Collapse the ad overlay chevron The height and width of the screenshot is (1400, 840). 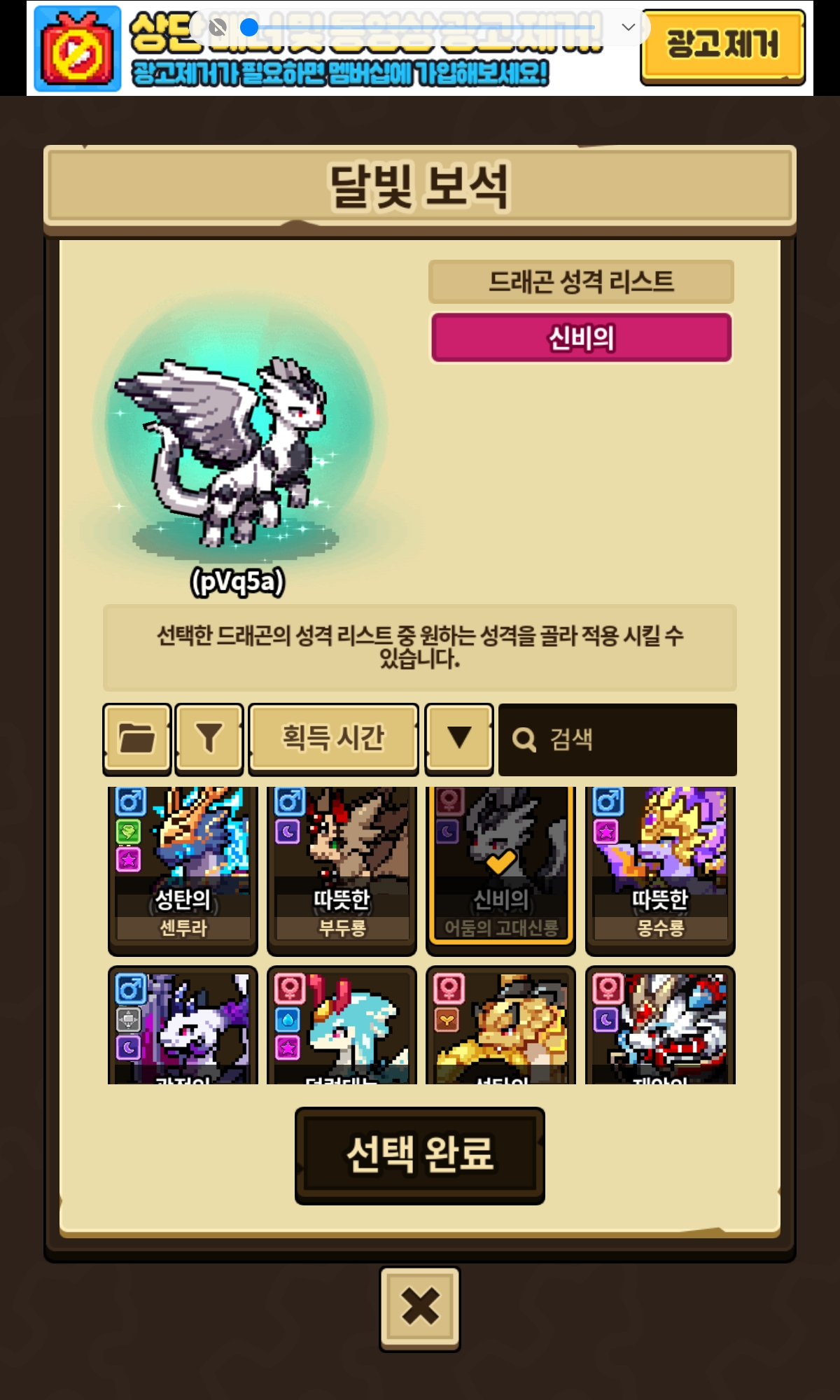pyautogui.click(x=629, y=27)
